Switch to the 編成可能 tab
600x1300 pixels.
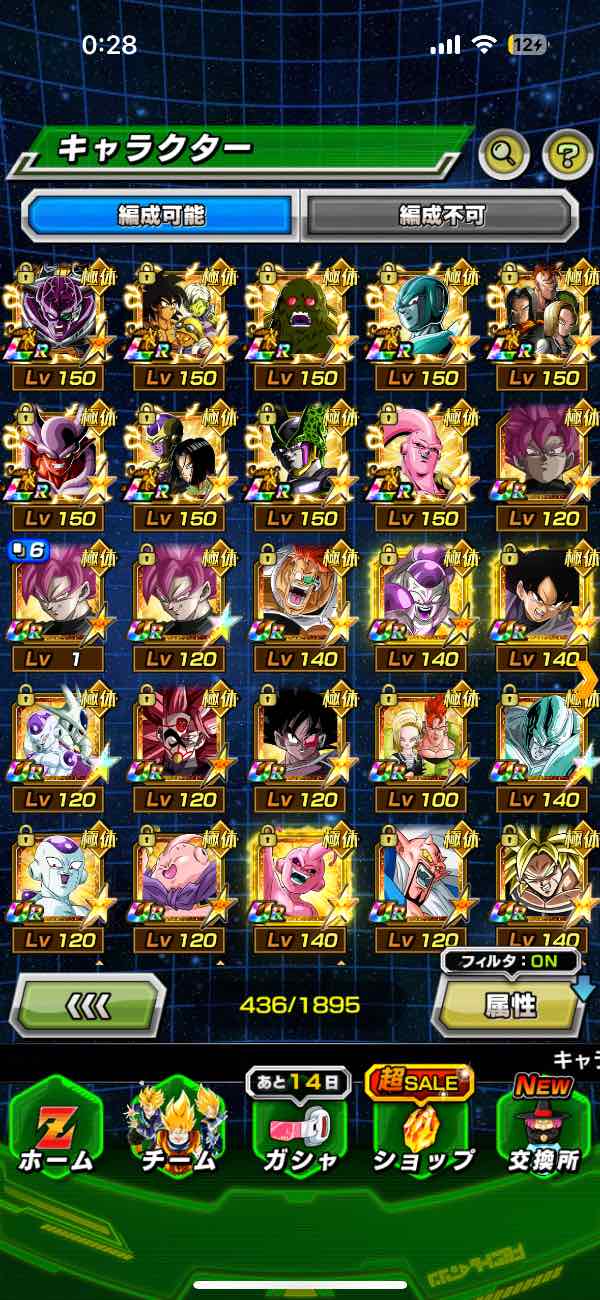[x=161, y=215]
